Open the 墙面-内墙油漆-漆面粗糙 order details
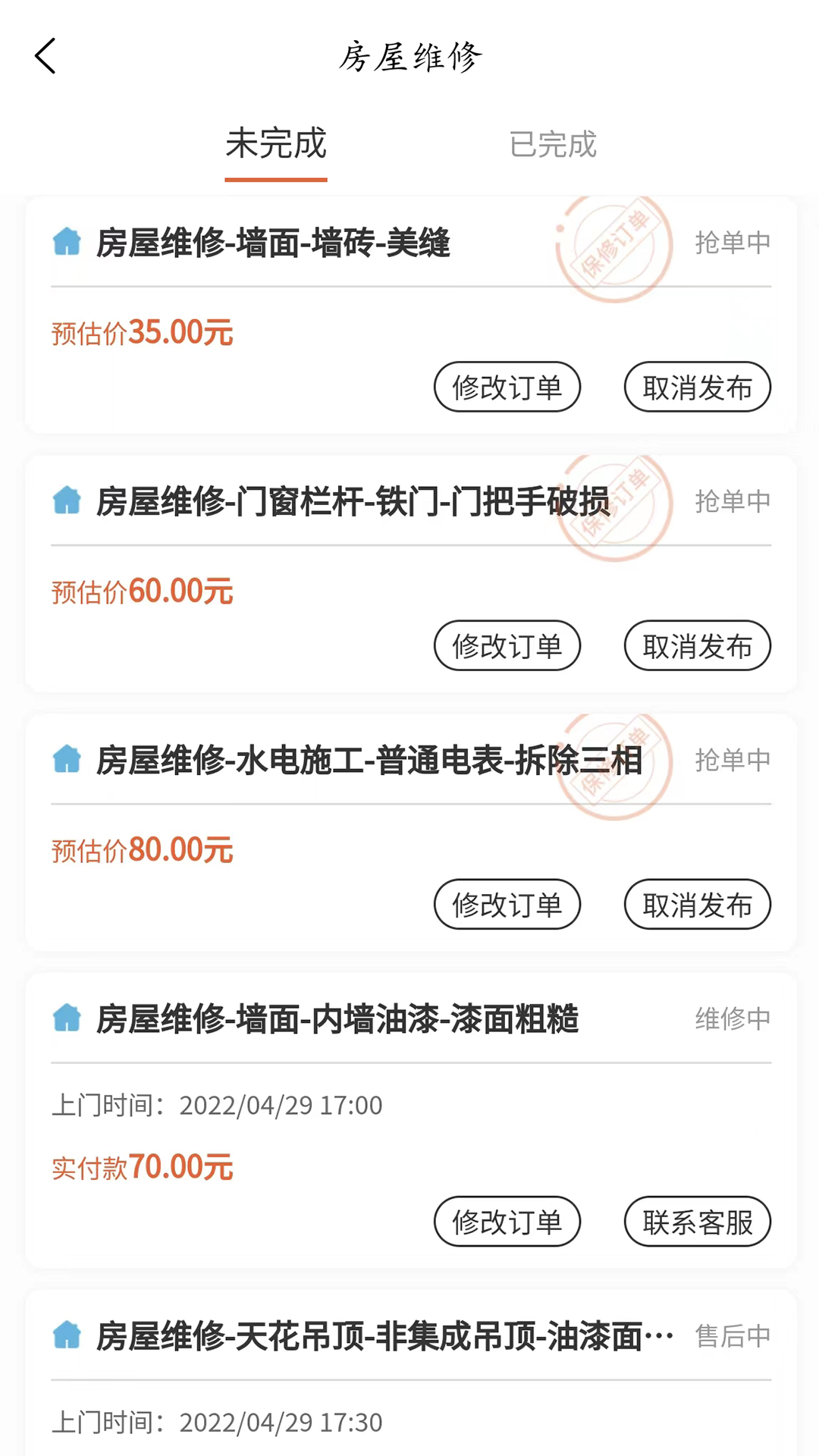Image resolution: width=819 pixels, height=1456 pixels. tap(337, 1019)
